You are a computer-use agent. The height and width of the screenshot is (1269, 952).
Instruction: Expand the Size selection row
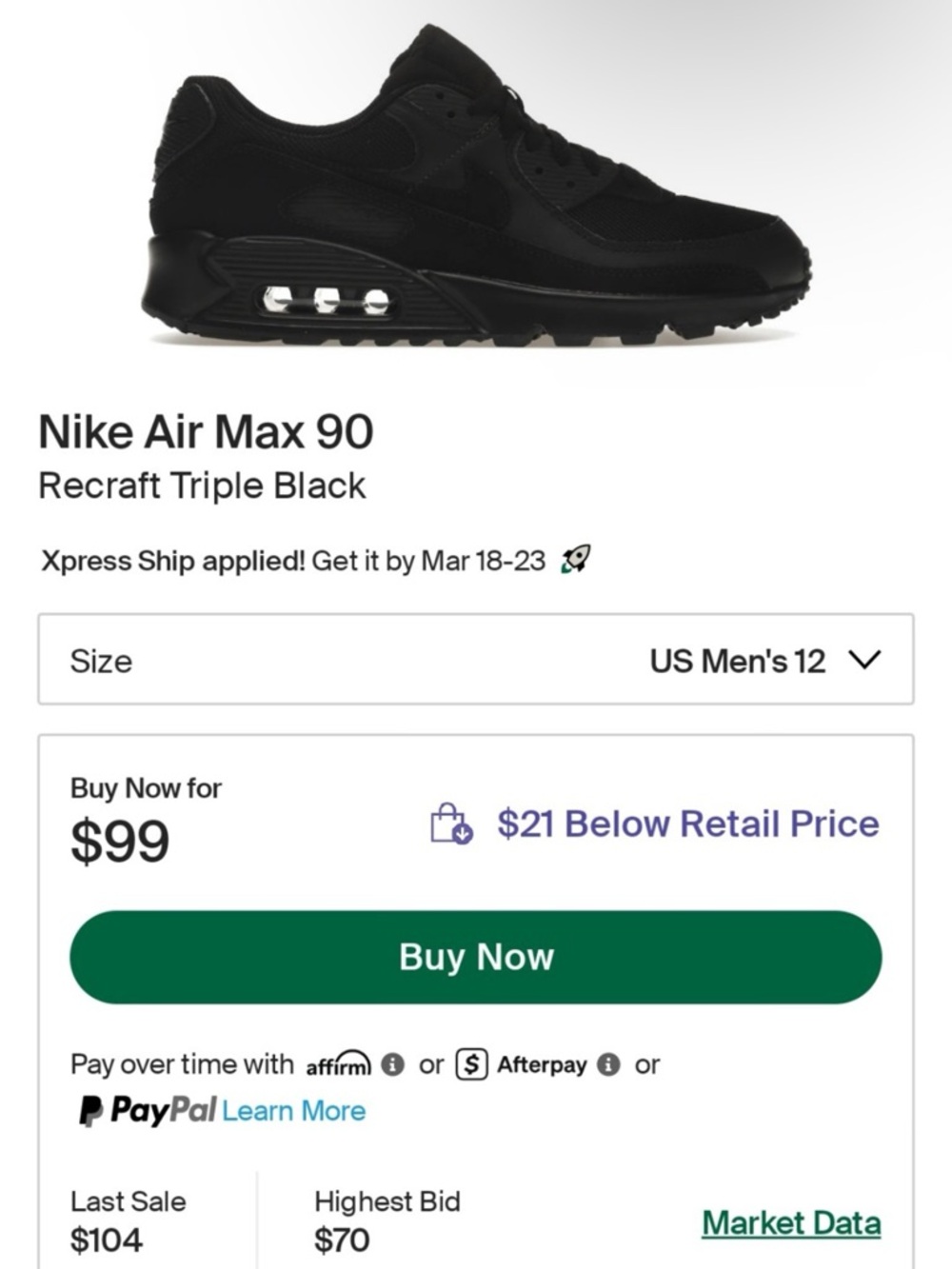476,662
